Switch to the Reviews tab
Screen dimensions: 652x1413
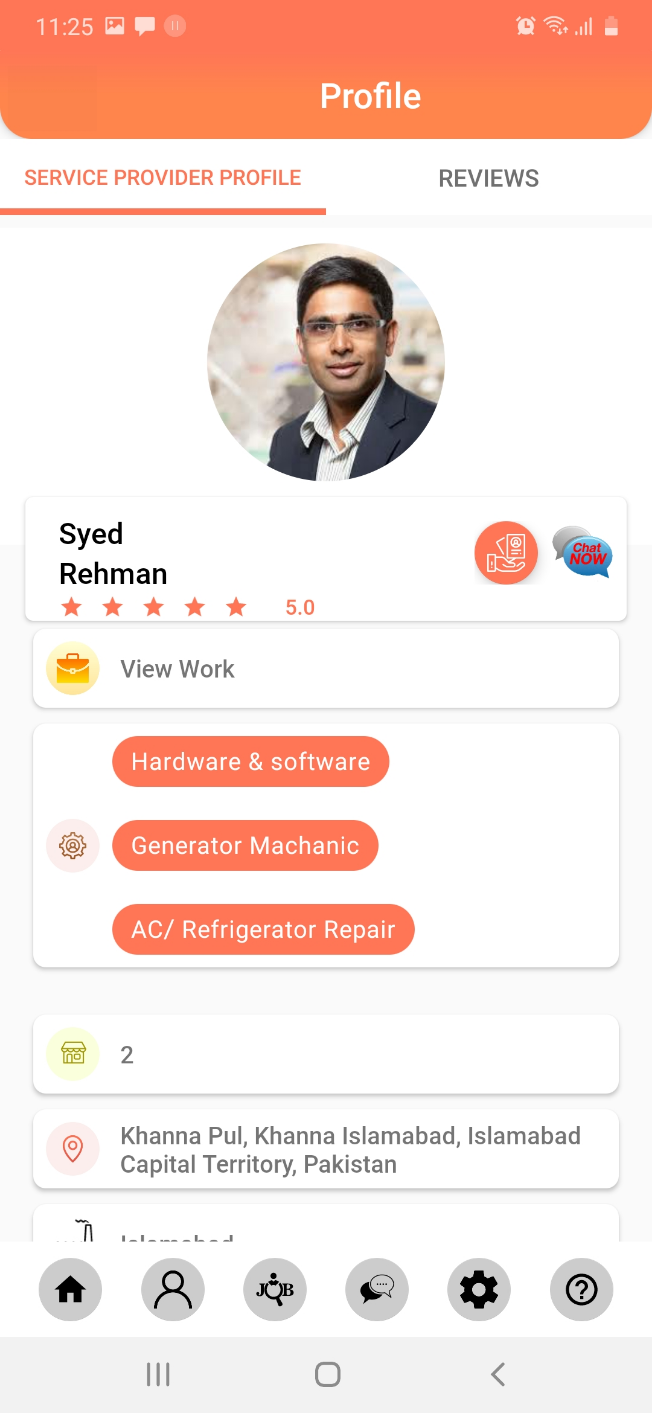[x=488, y=179]
